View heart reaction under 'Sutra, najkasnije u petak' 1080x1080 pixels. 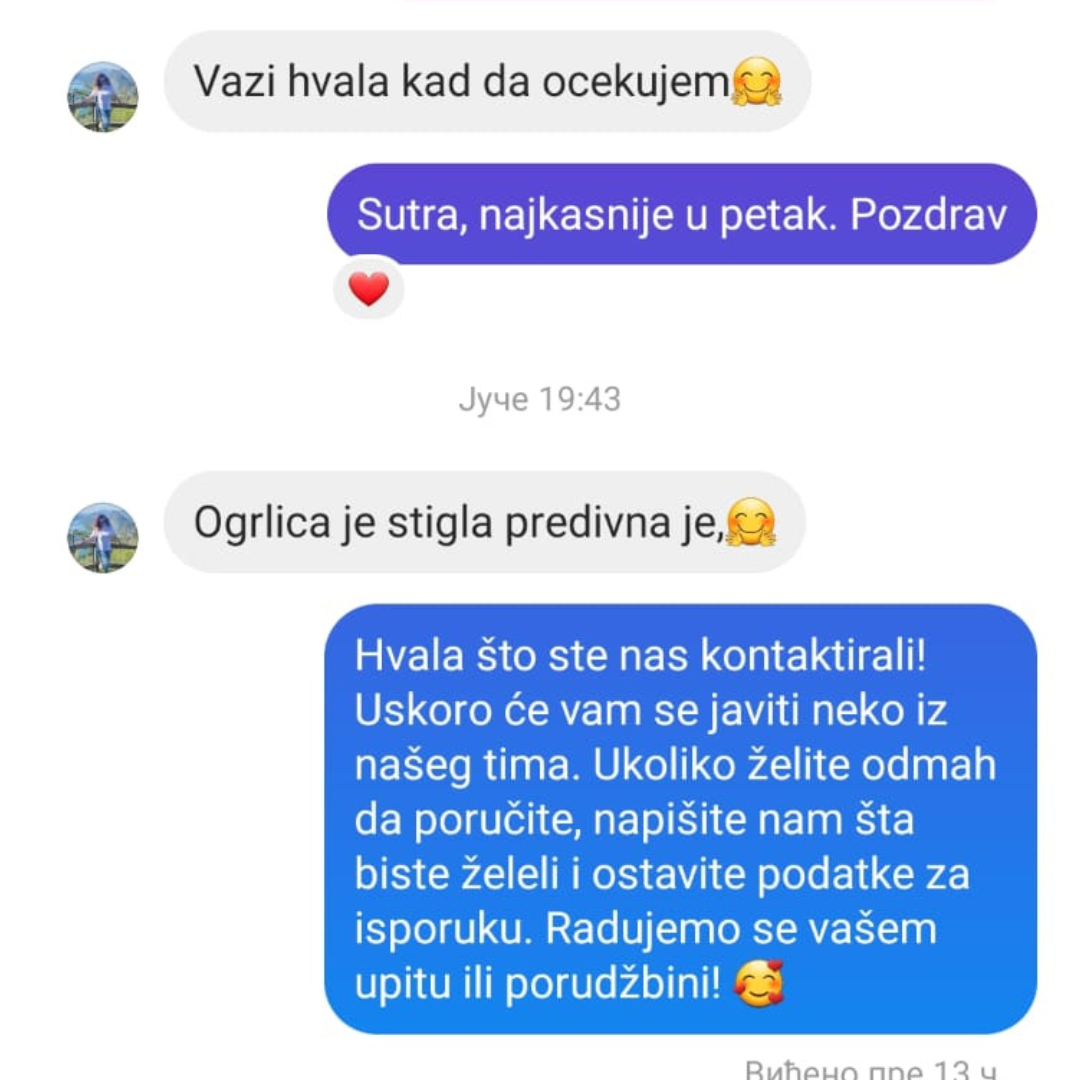pyautogui.click(x=368, y=289)
